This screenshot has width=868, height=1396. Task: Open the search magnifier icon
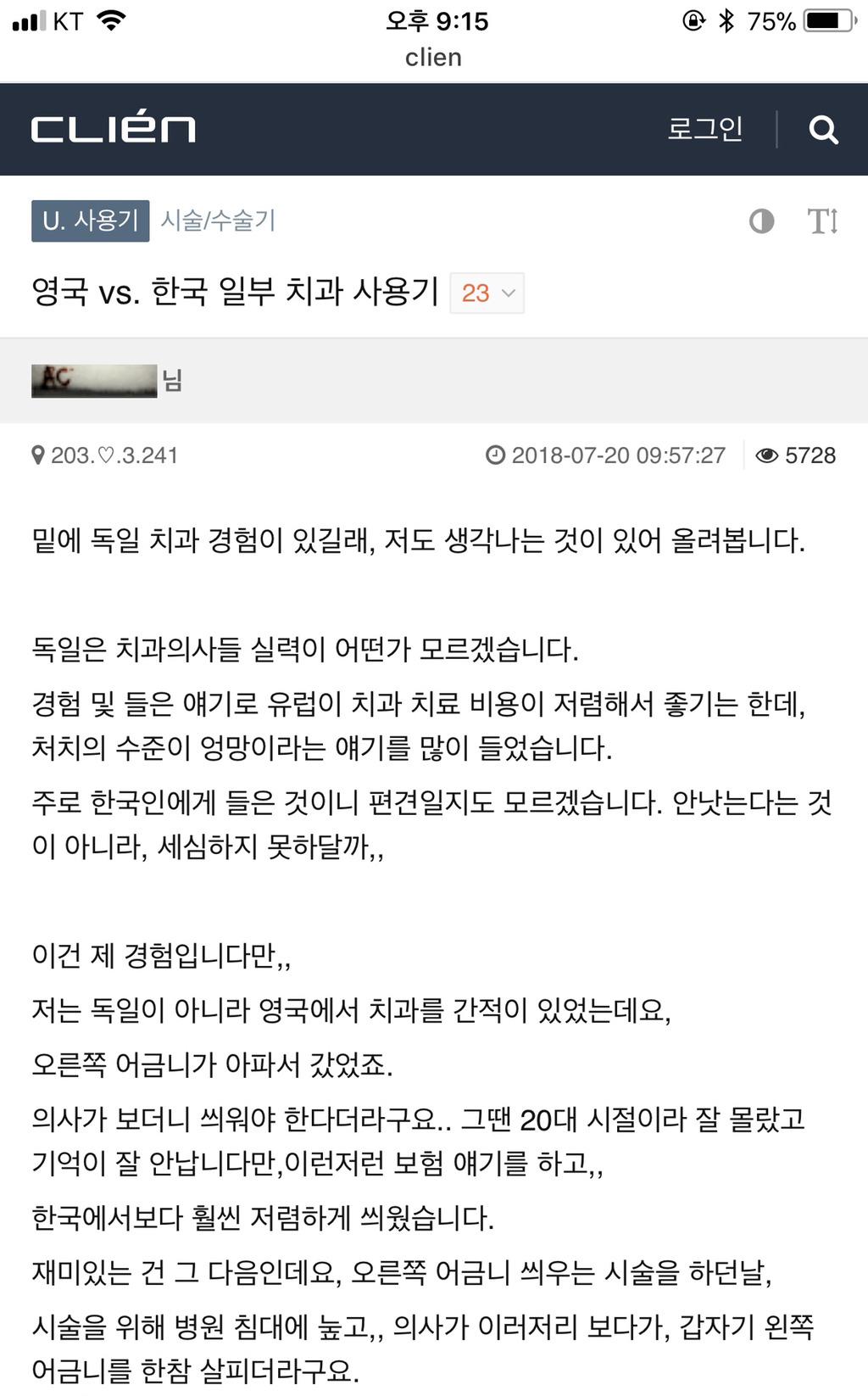823,130
